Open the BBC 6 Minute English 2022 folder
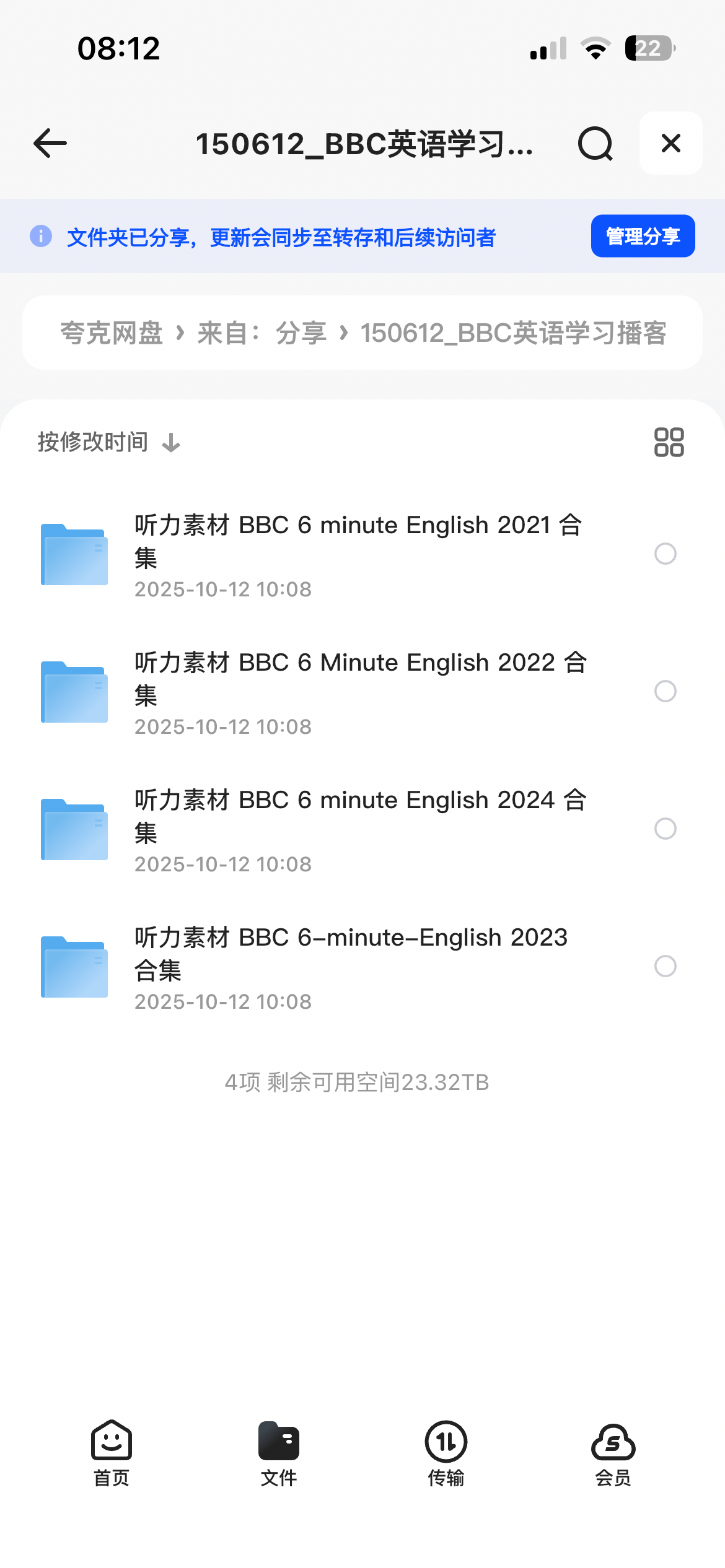Image resolution: width=725 pixels, height=1568 pixels. (359, 679)
